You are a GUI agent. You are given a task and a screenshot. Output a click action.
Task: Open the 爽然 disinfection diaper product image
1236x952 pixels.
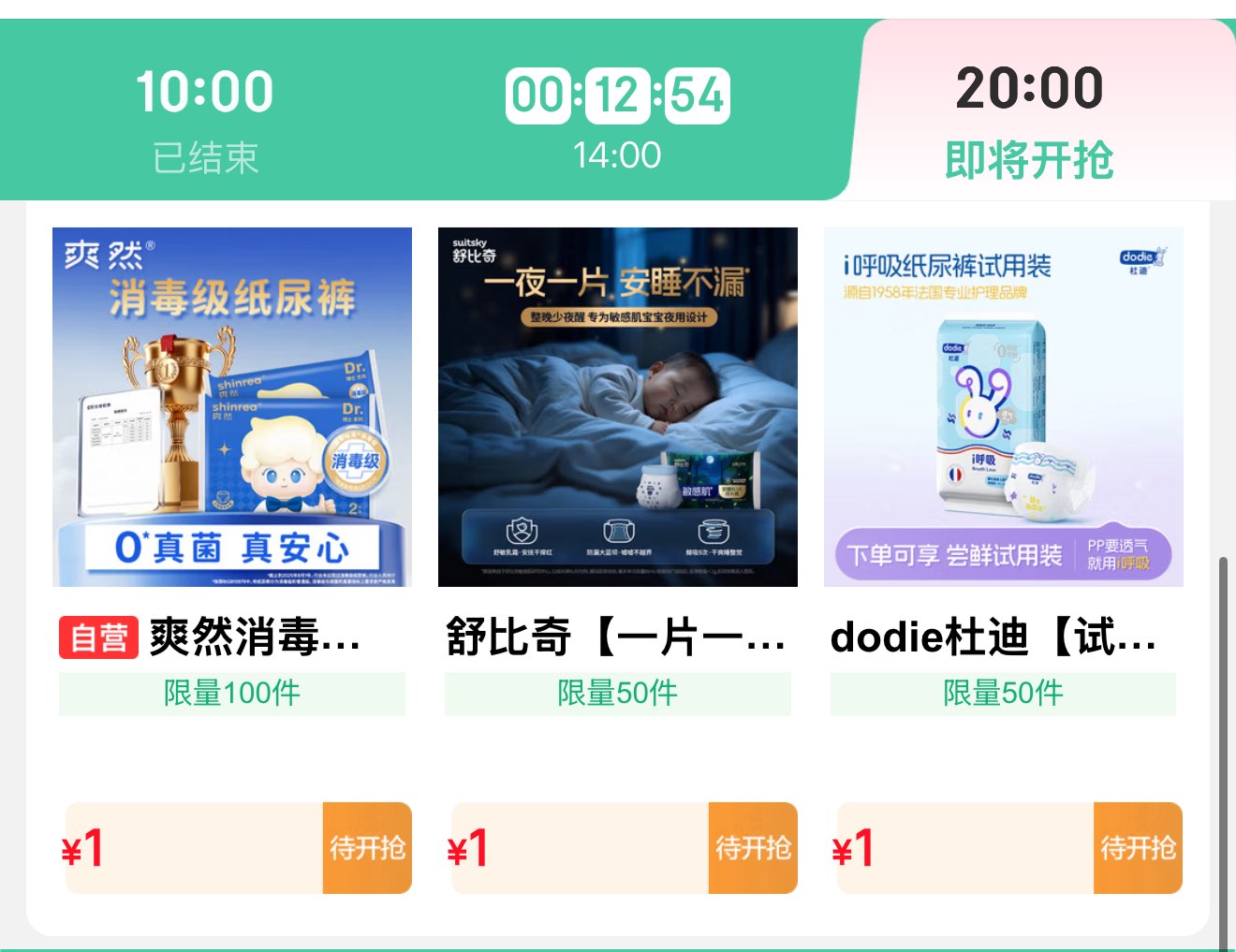pyautogui.click(x=232, y=407)
